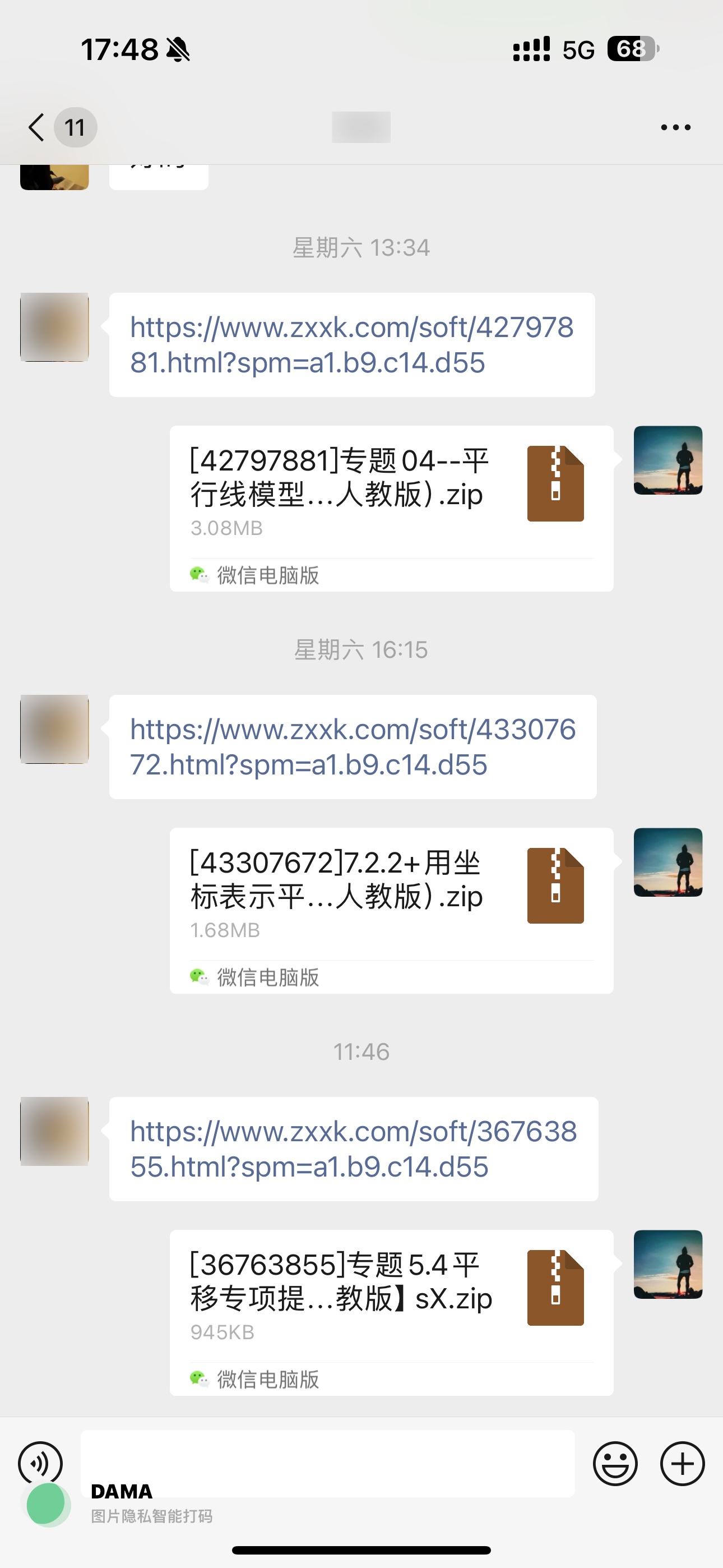723x1568 pixels.
Task: Open link ending in 36763855.html
Action: pos(353,1149)
